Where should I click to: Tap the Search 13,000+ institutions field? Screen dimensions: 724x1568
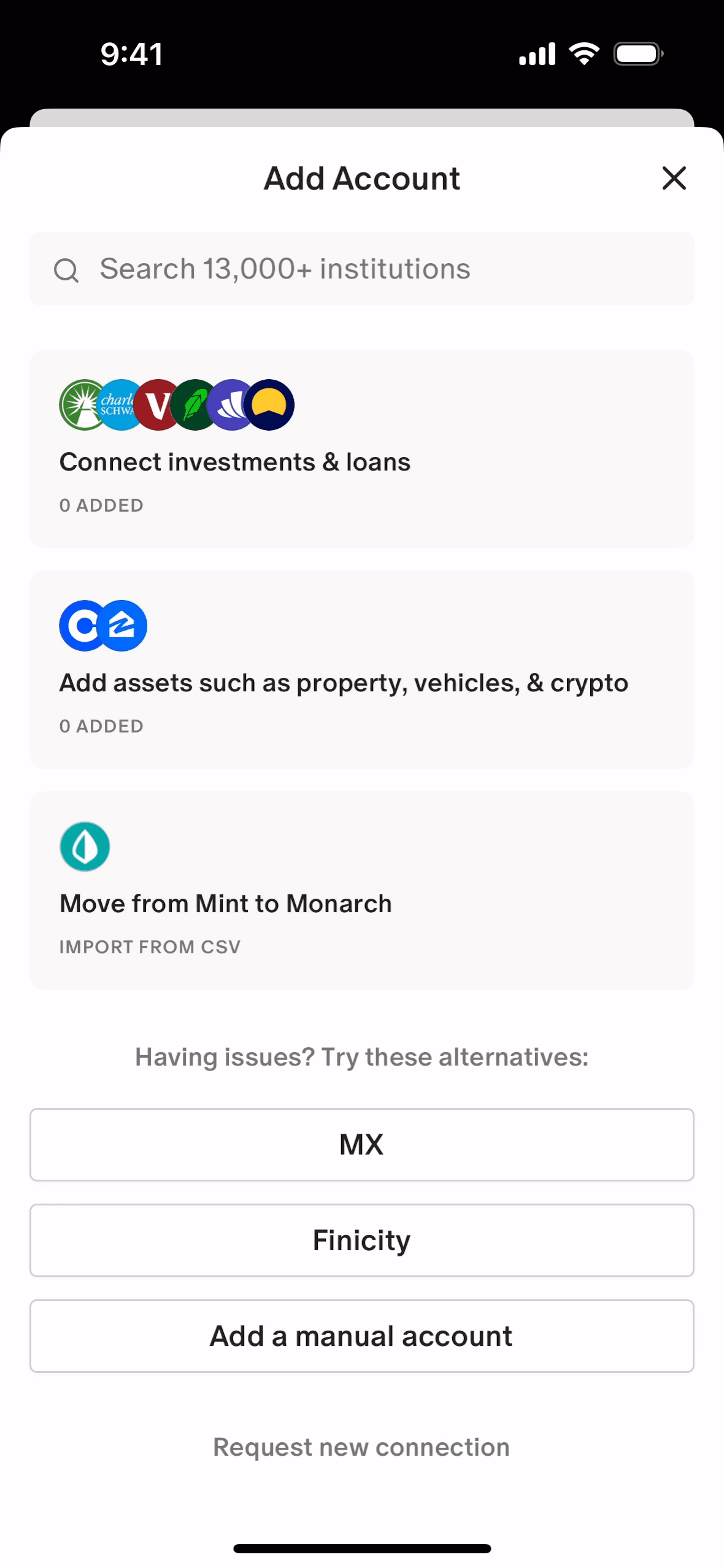click(x=362, y=269)
